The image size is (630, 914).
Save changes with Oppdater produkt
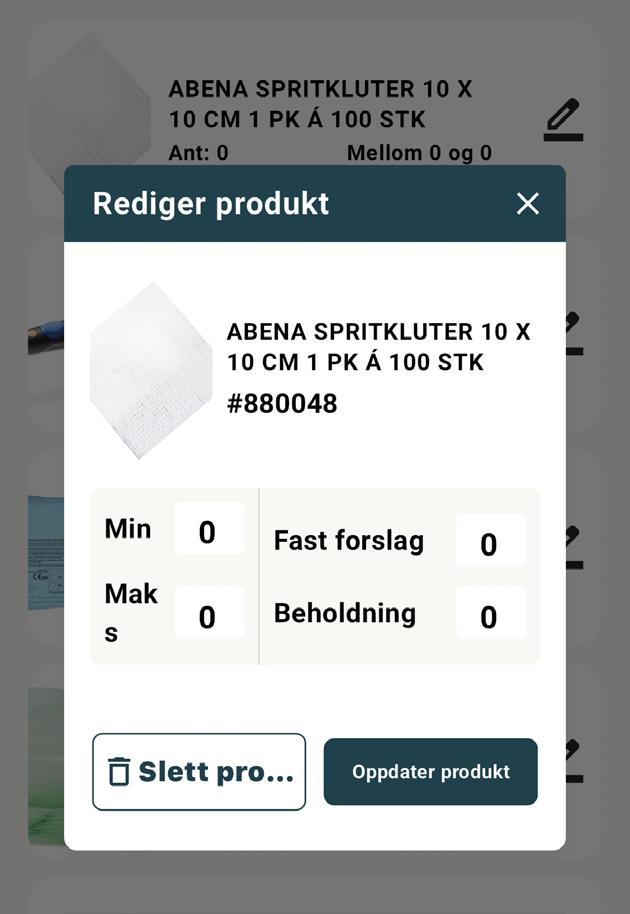click(x=430, y=772)
